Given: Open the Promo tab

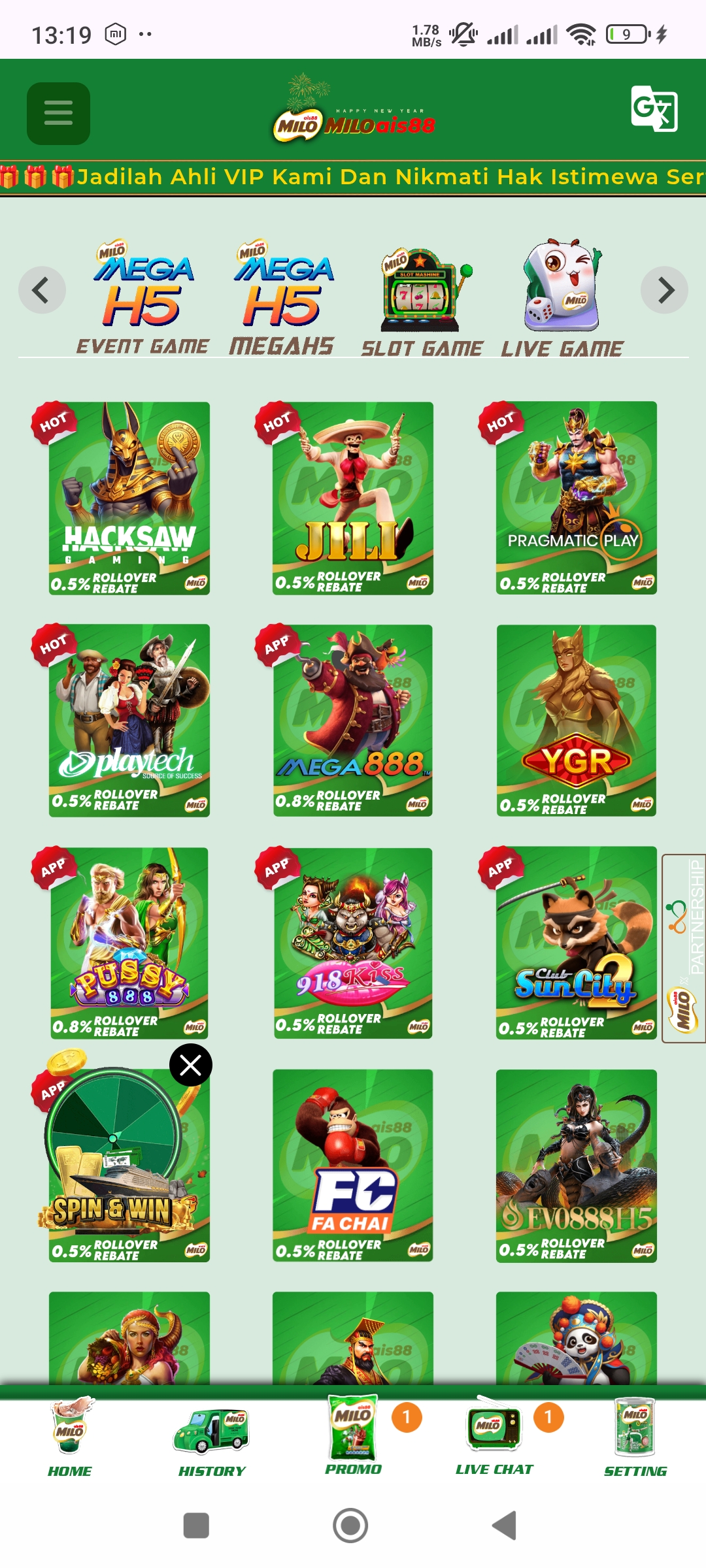Looking at the screenshot, I should point(354,1436).
